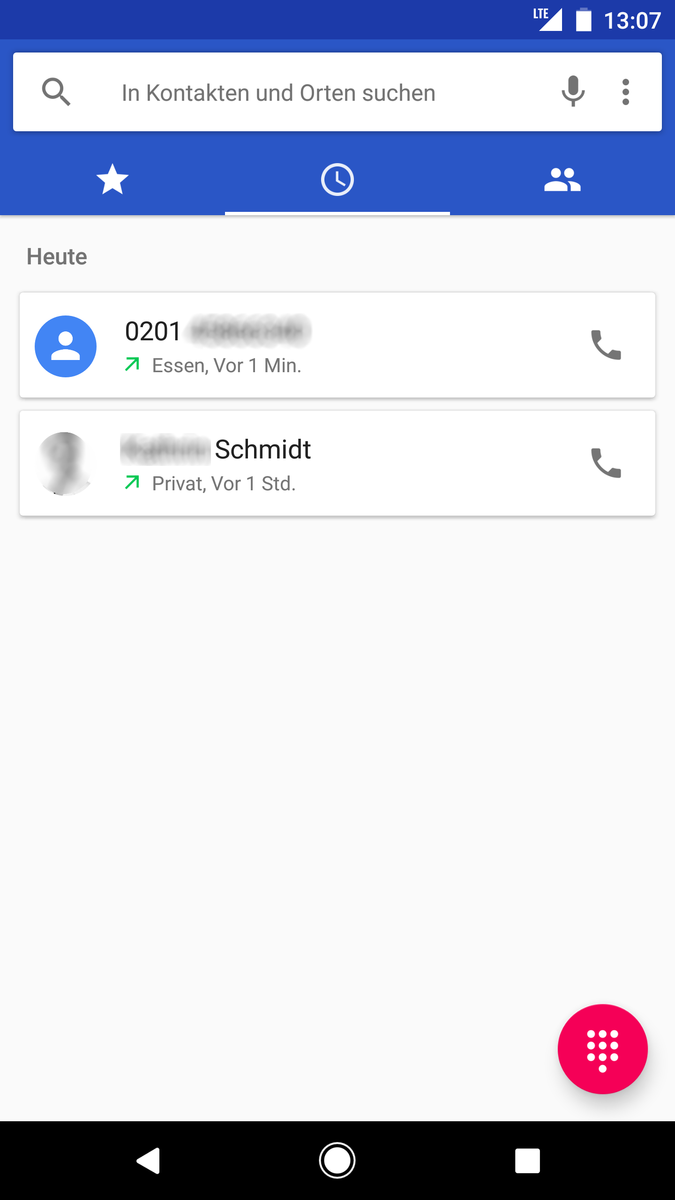This screenshot has width=675, height=1200.
Task: Switch to the call history clock tab
Action: [337, 180]
